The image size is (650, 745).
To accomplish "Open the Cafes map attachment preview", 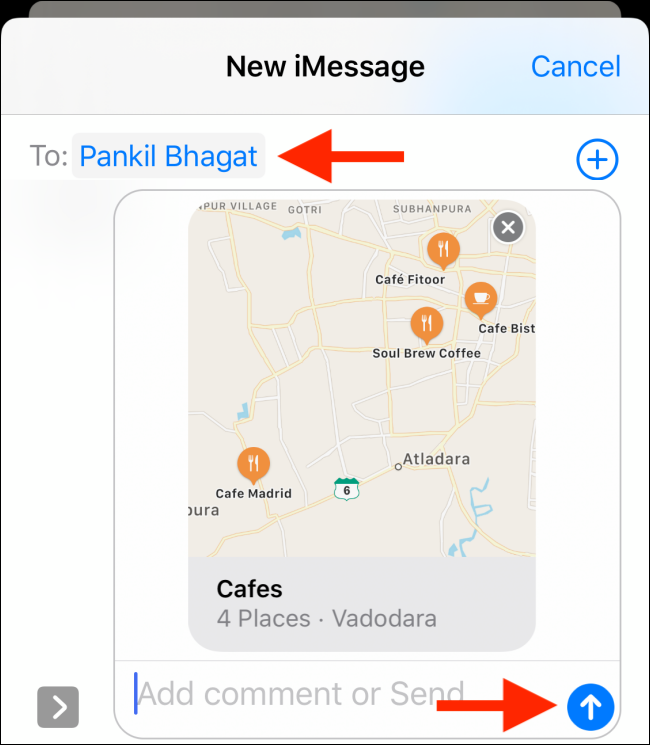I will 361,420.
